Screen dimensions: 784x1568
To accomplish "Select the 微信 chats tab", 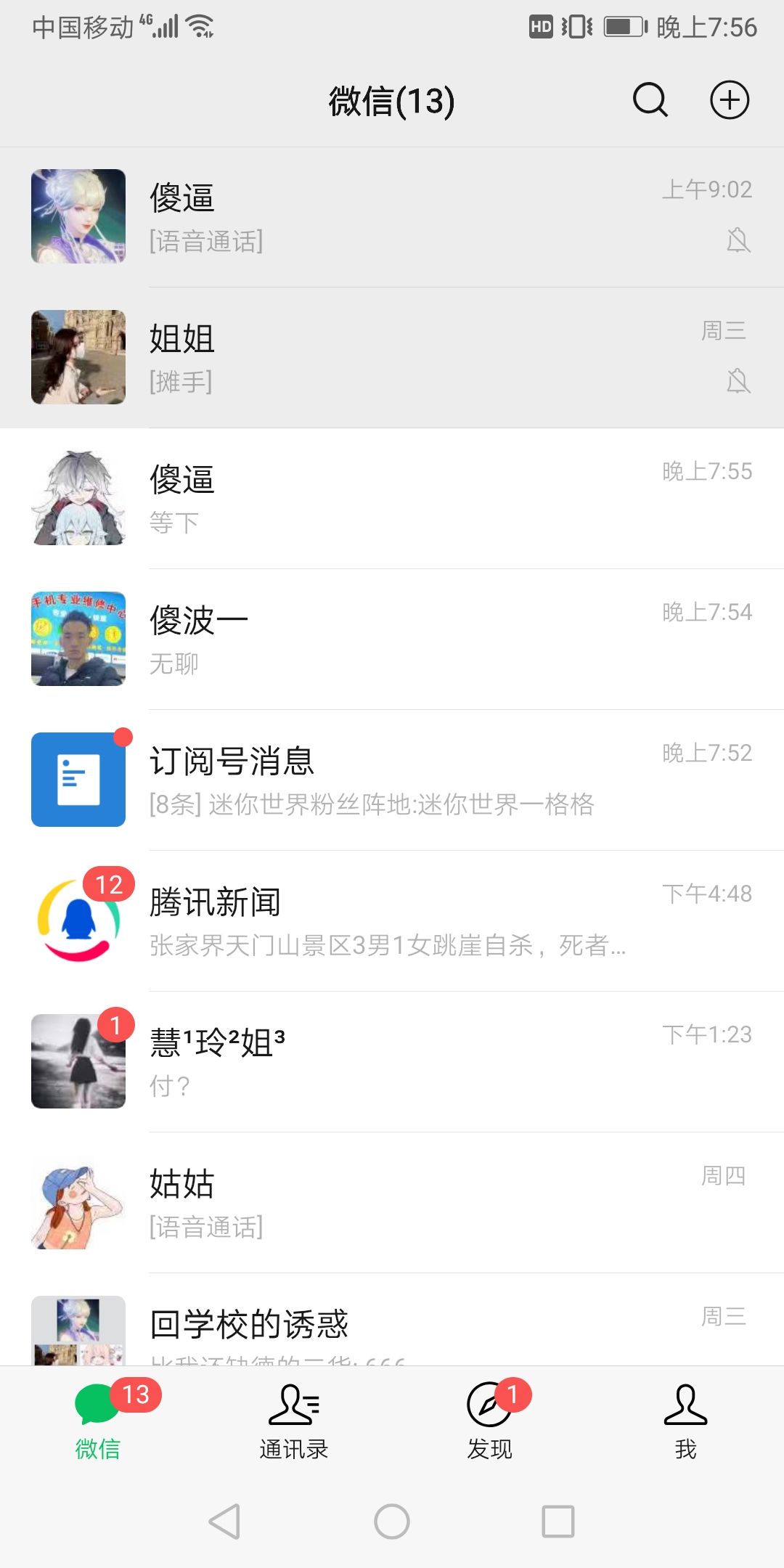I will point(98,1421).
